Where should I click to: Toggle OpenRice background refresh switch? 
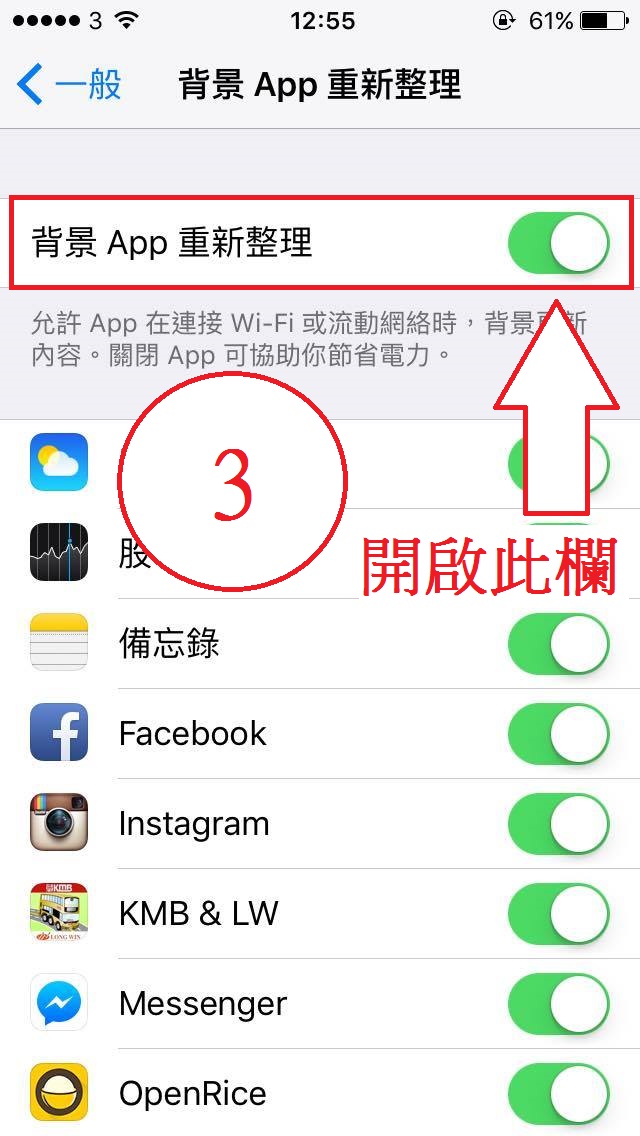(x=558, y=1093)
